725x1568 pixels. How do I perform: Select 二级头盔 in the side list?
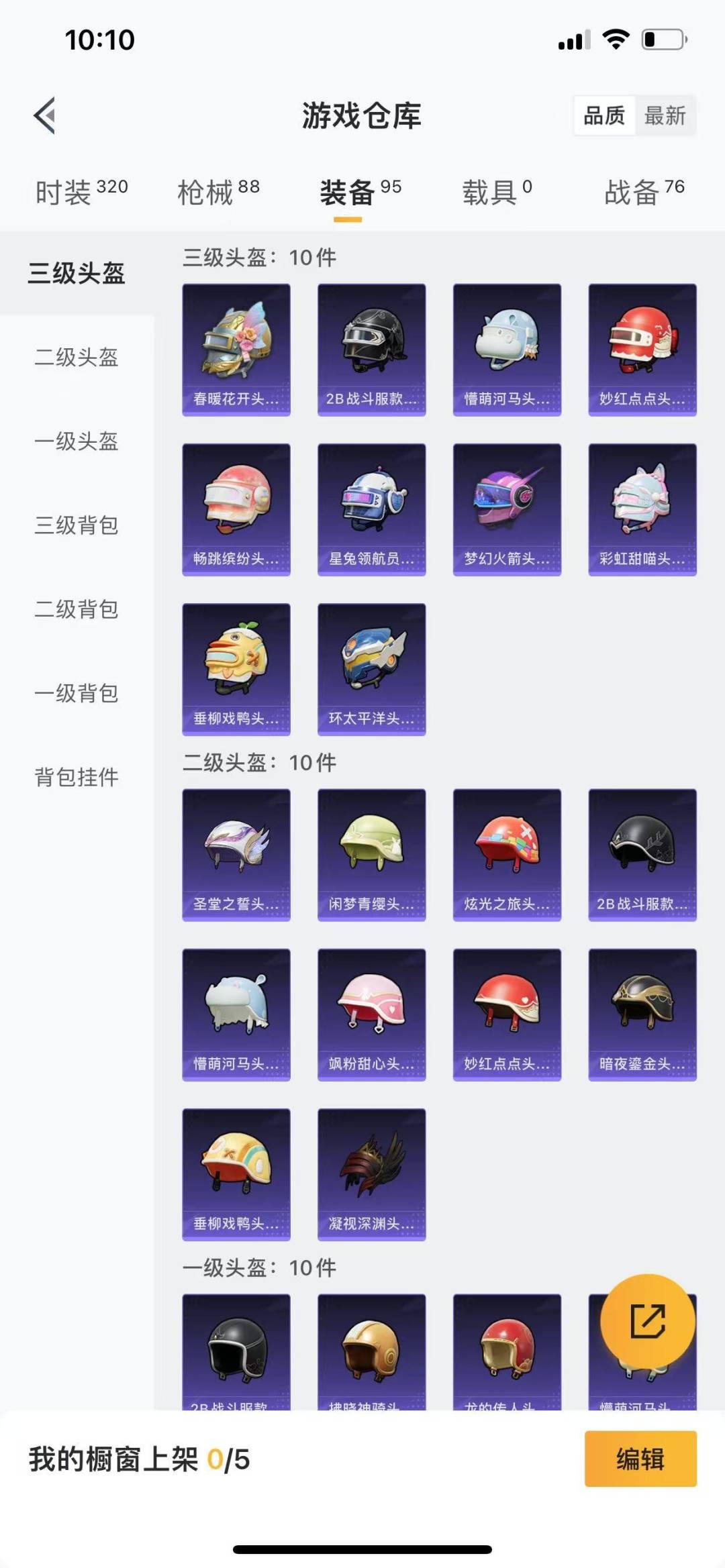[x=77, y=357]
